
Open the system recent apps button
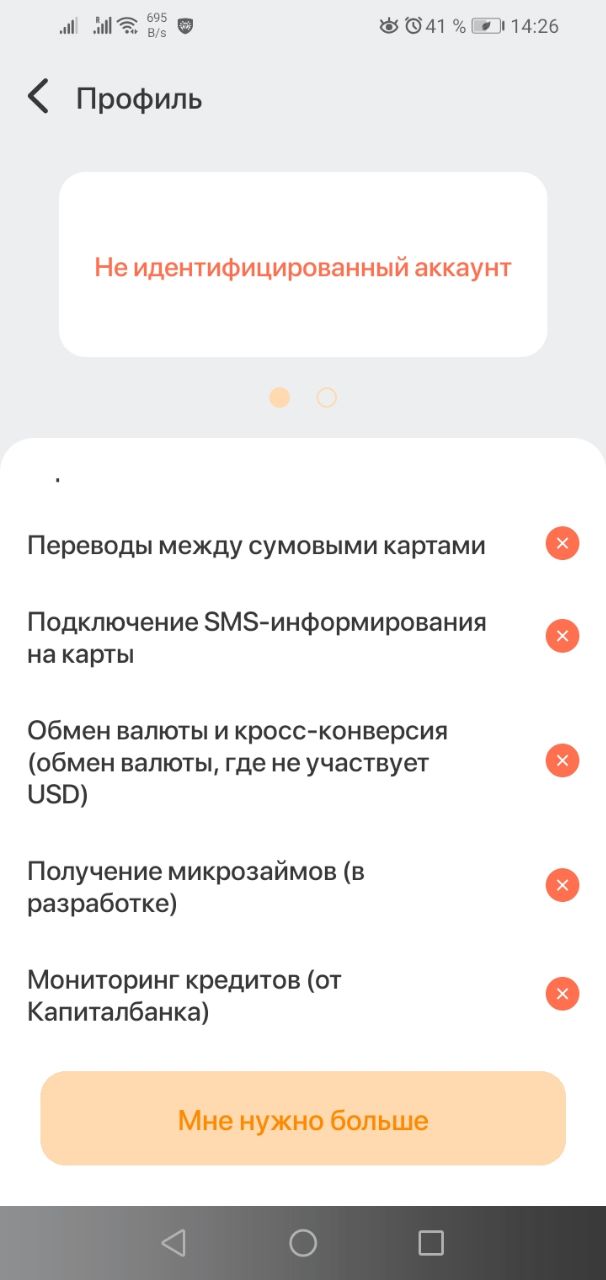click(431, 1243)
